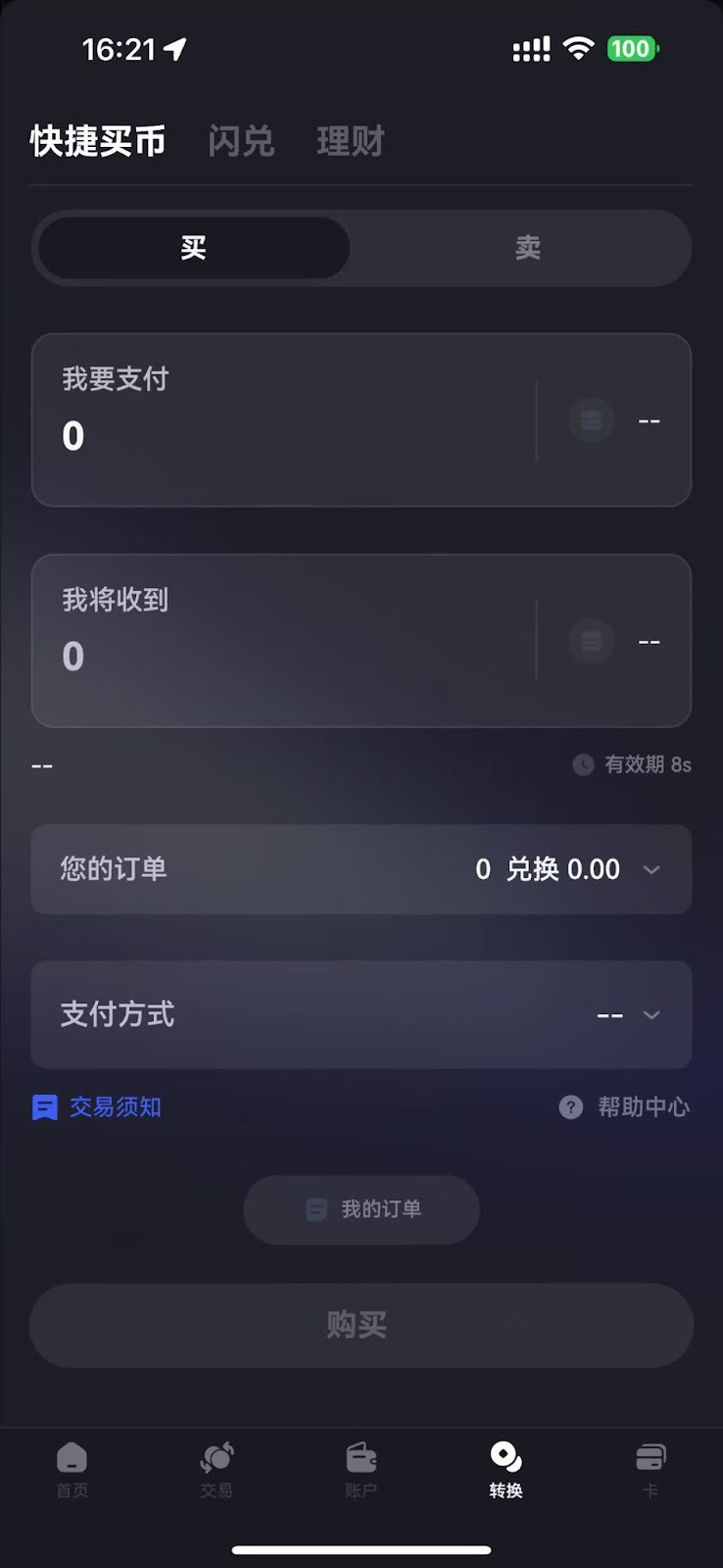
Task: Open the 理财 tab
Action: (x=351, y=141)
